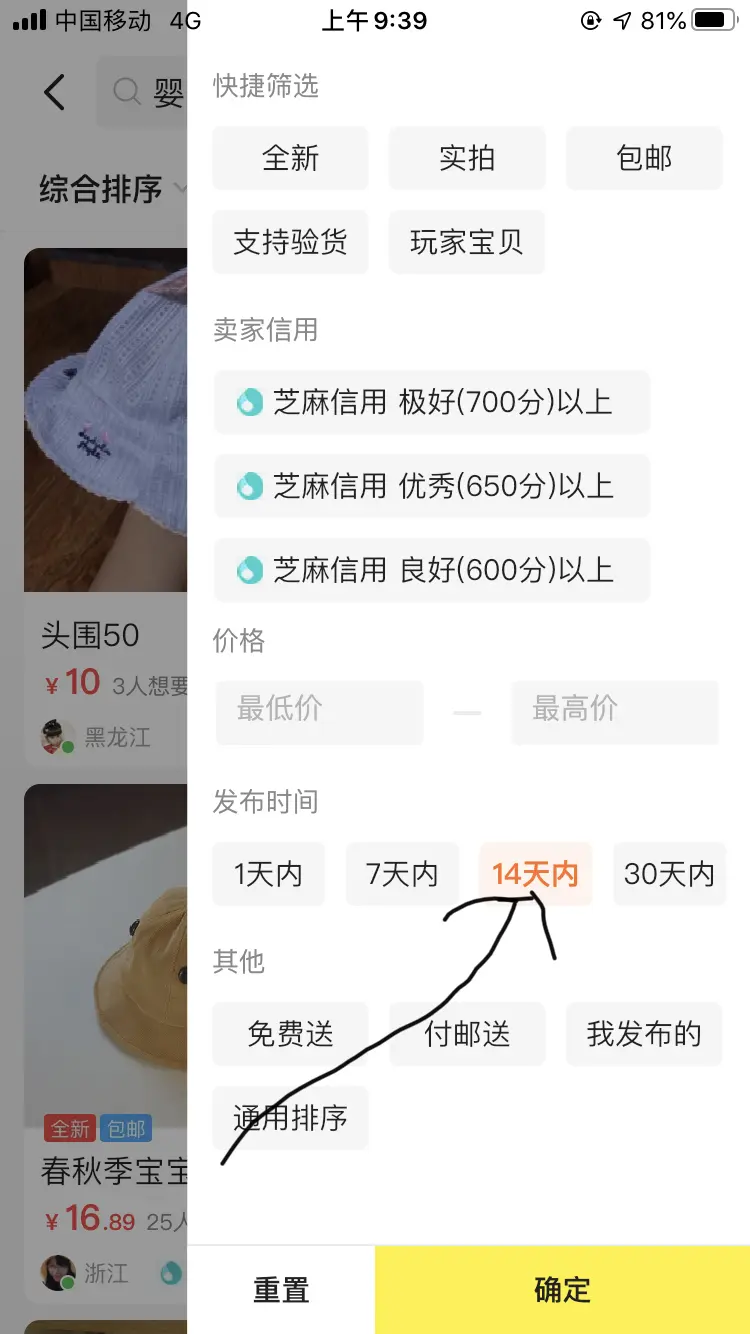Select the 我发布的 filter chip
The height and width of the screenshot is (1334, 750).
644,1034
